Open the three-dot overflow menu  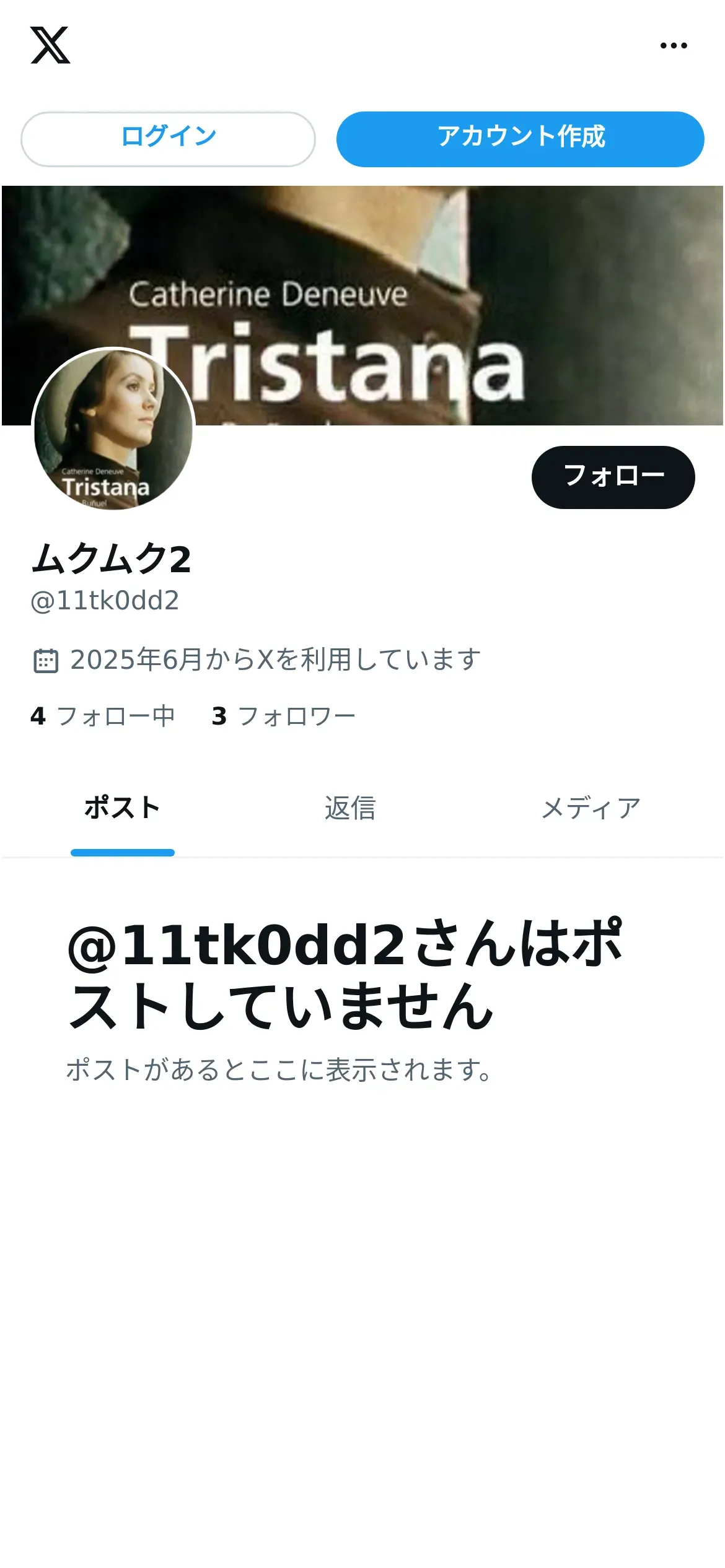click(x=673, y=46)
